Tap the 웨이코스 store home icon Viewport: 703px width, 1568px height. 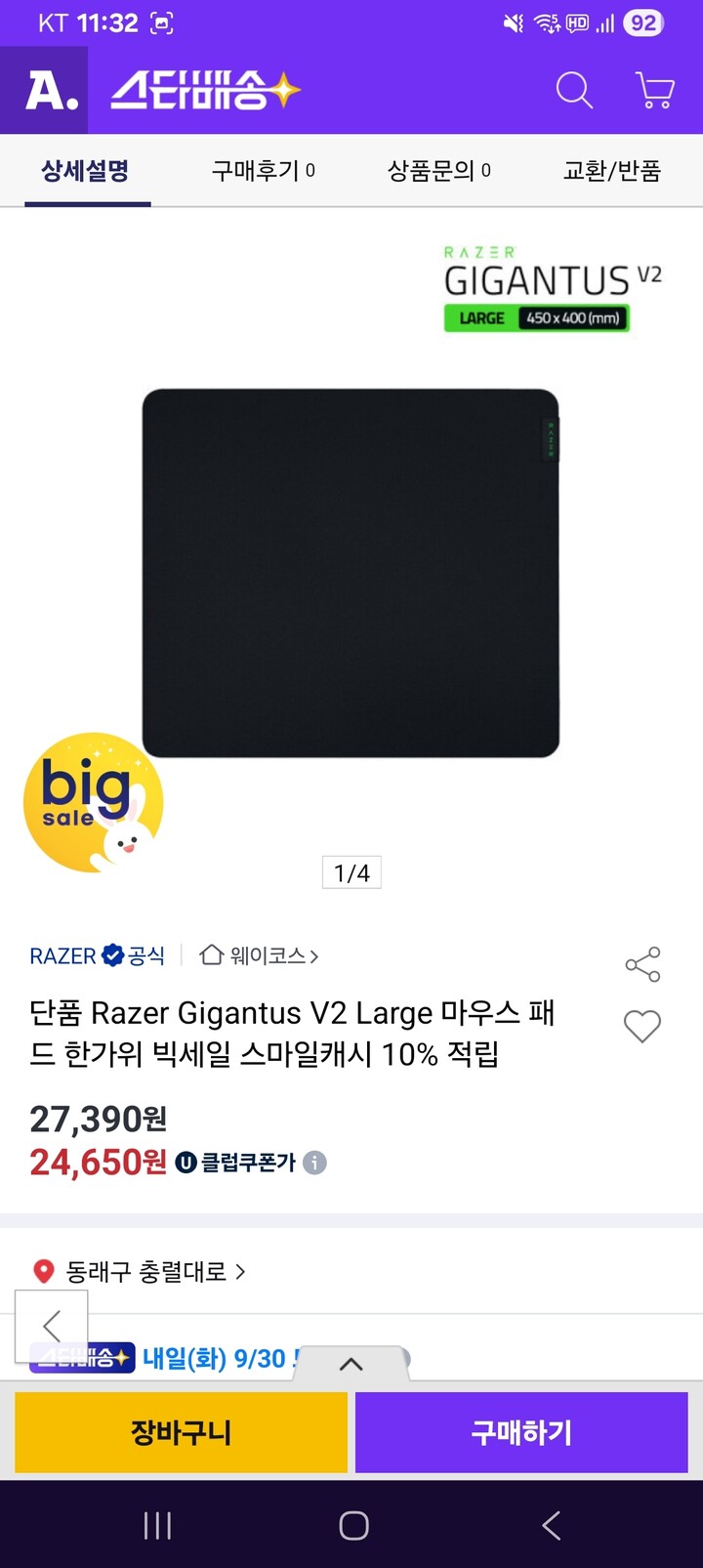point(211,955)
